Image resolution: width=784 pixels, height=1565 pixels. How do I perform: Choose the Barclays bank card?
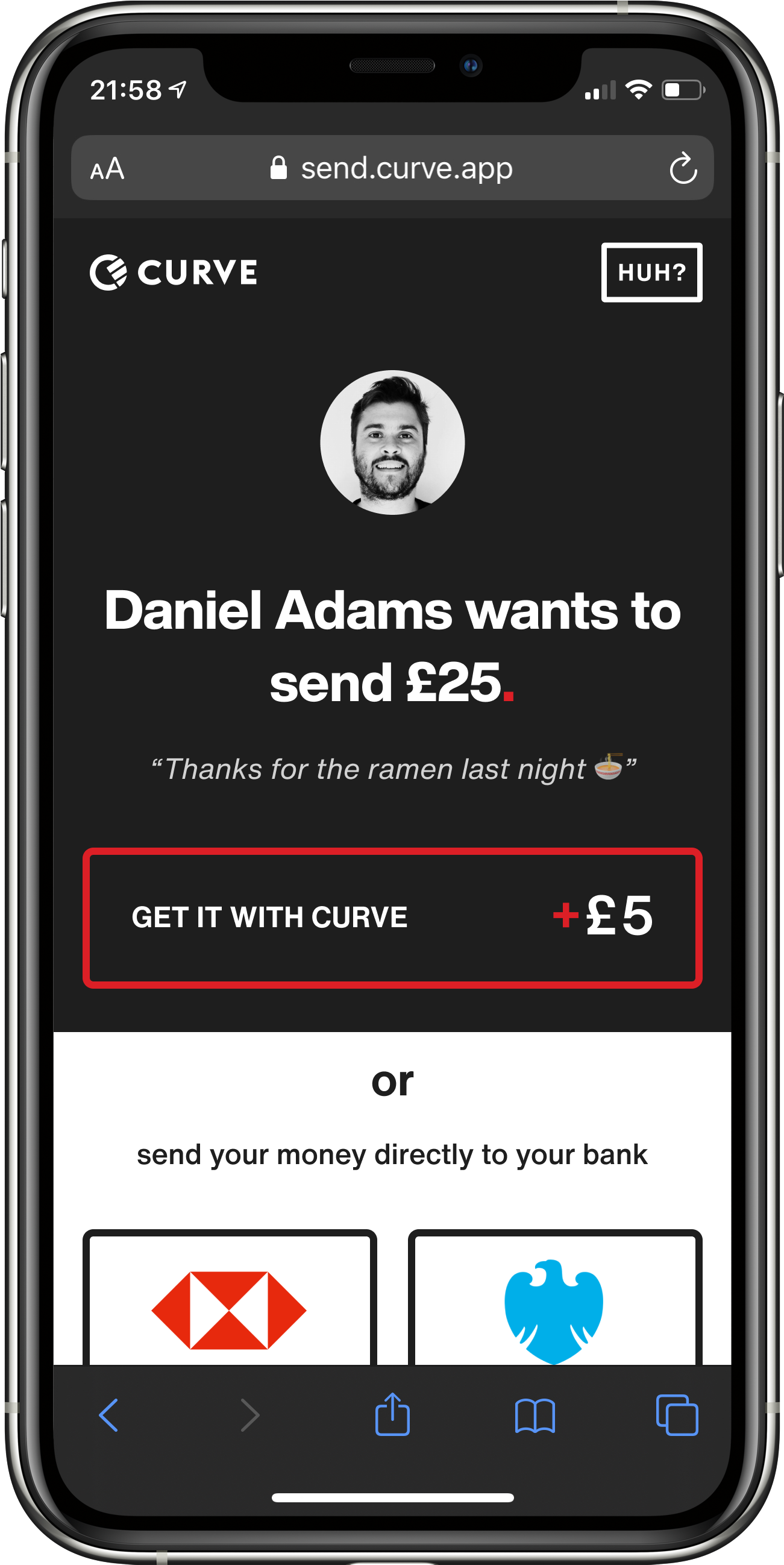coord(554,1300)
